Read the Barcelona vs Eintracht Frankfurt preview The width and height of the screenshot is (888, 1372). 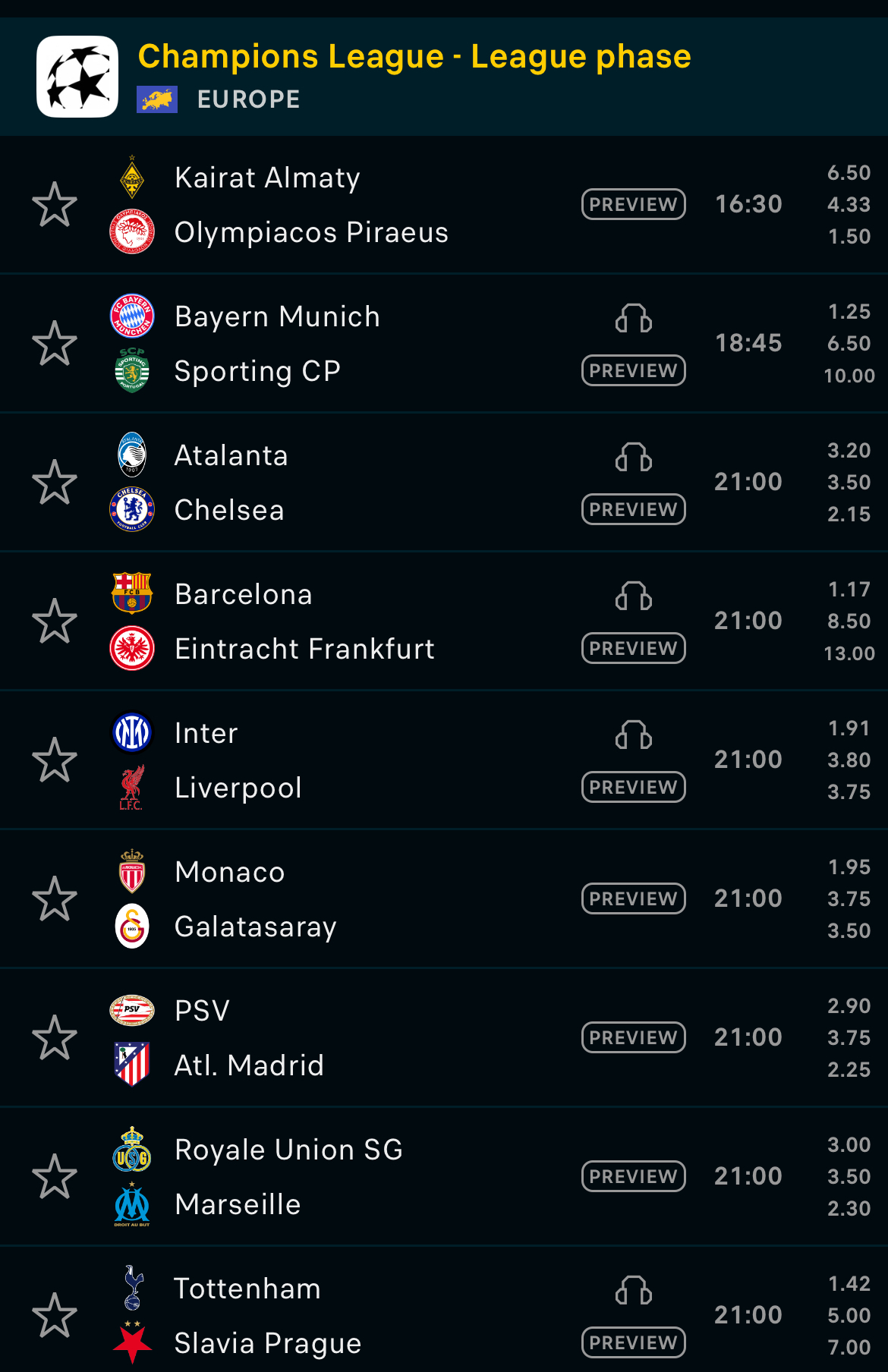(633, 648)
